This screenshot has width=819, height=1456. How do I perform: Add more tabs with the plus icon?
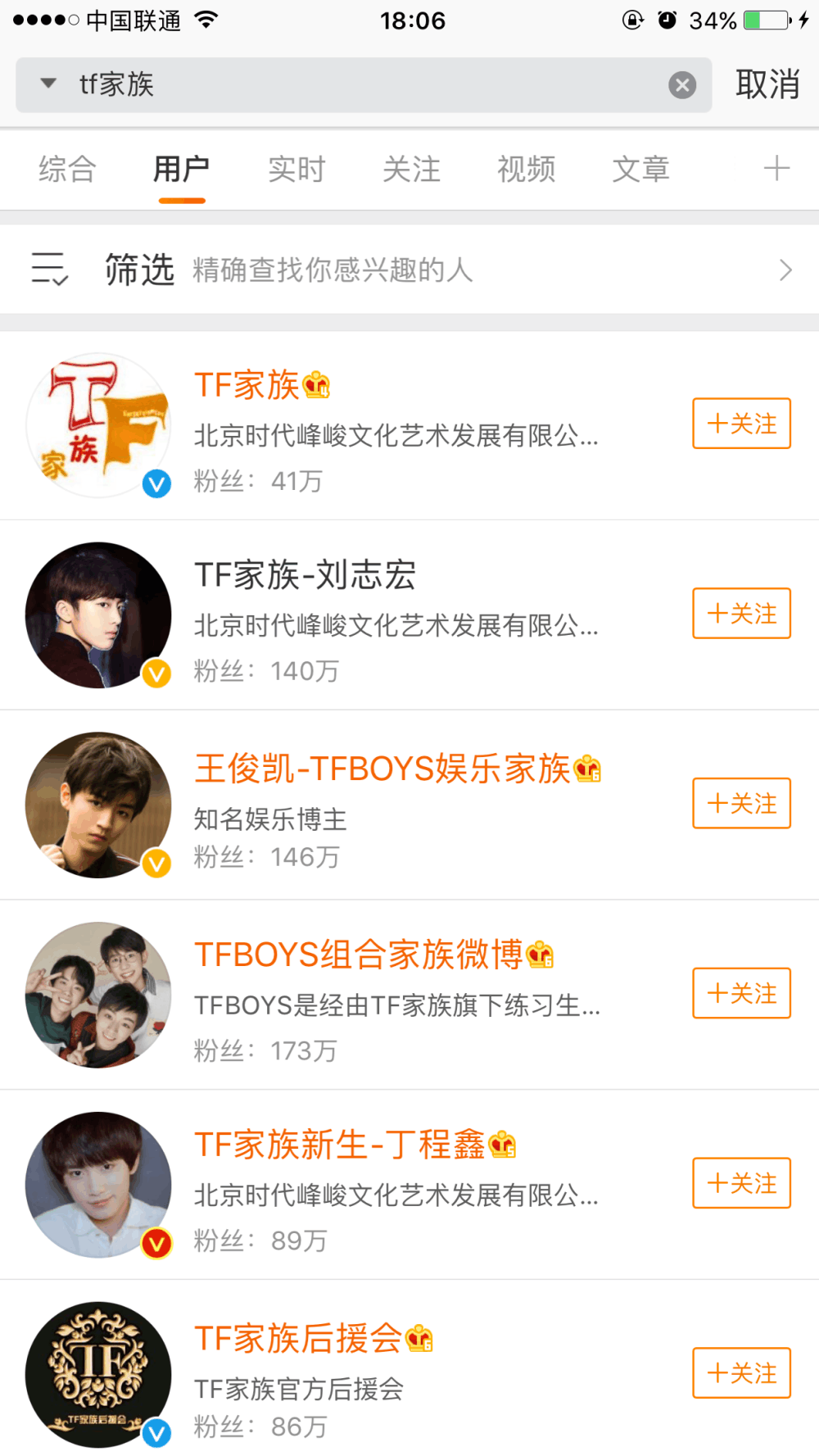[776, 169]
